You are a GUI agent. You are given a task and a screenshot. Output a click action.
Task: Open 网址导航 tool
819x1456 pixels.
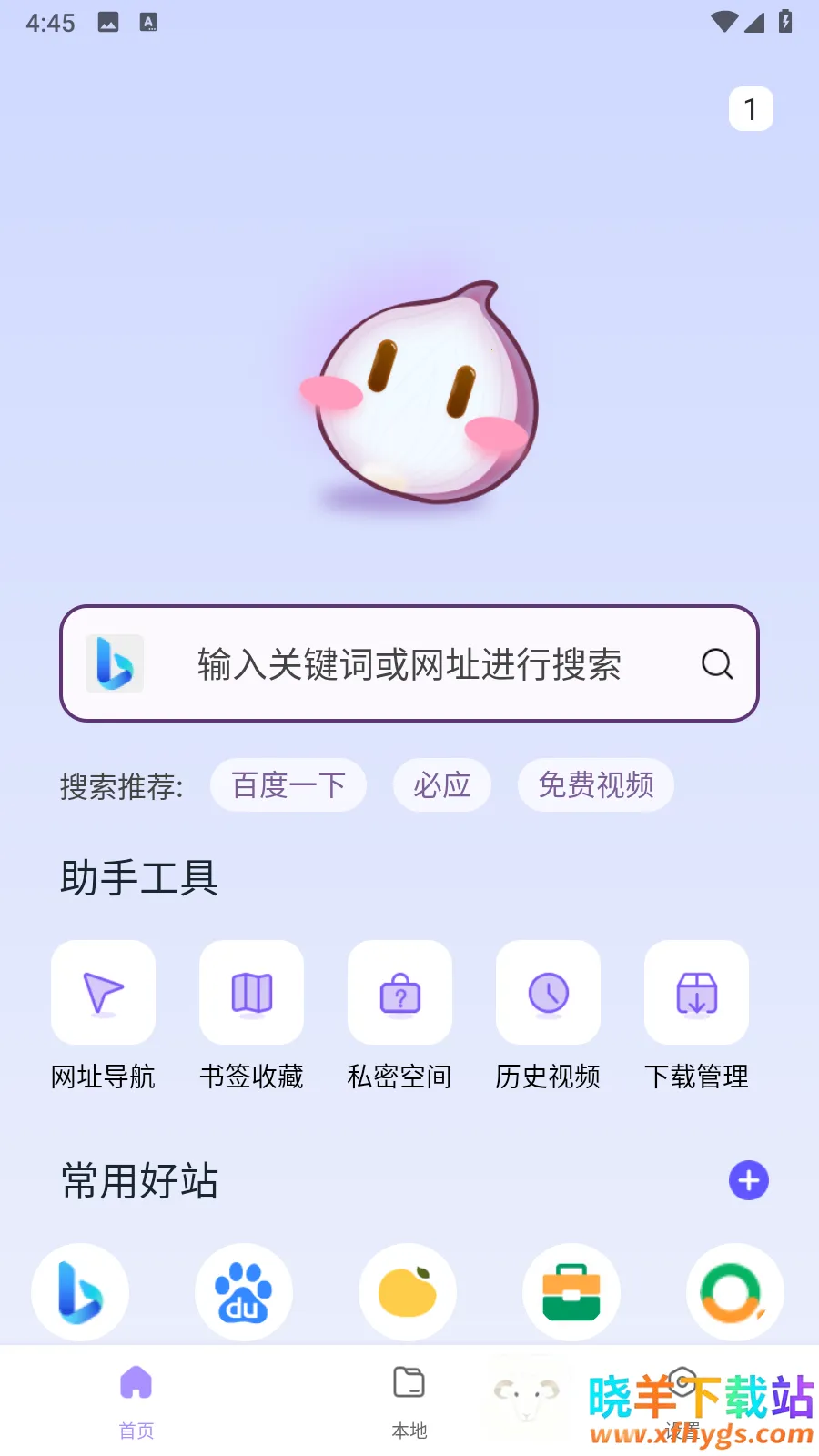point(104,993)
